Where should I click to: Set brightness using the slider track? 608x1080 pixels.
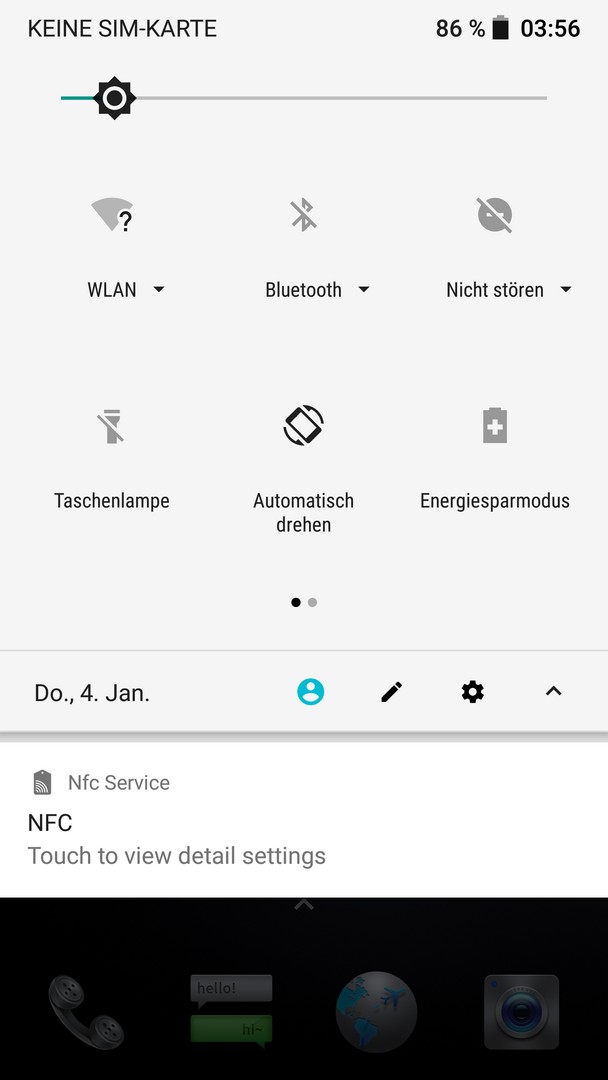pyautogui.click(x=330, y=98)
